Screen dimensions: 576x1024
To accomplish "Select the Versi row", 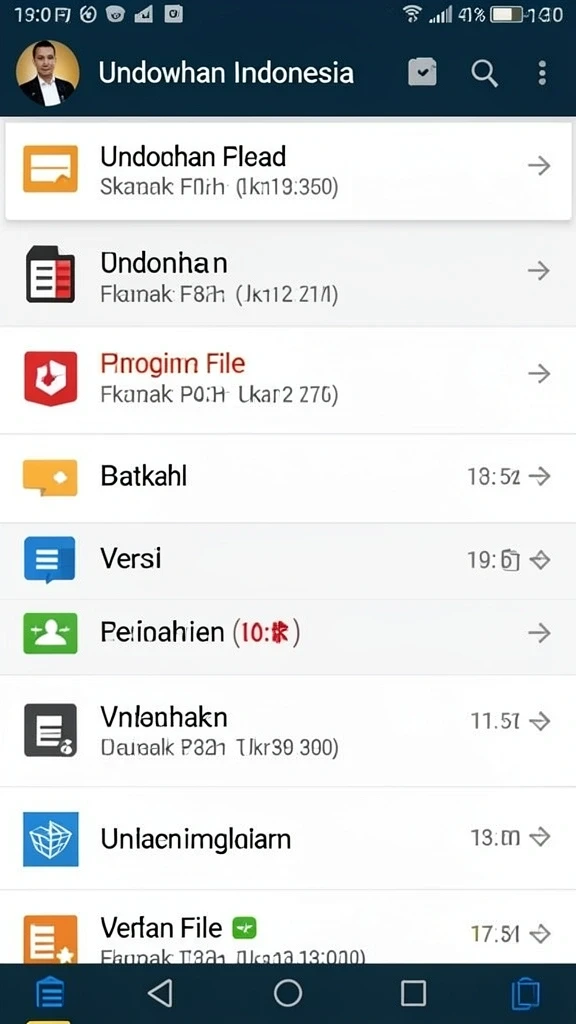I will coord(288,561).
